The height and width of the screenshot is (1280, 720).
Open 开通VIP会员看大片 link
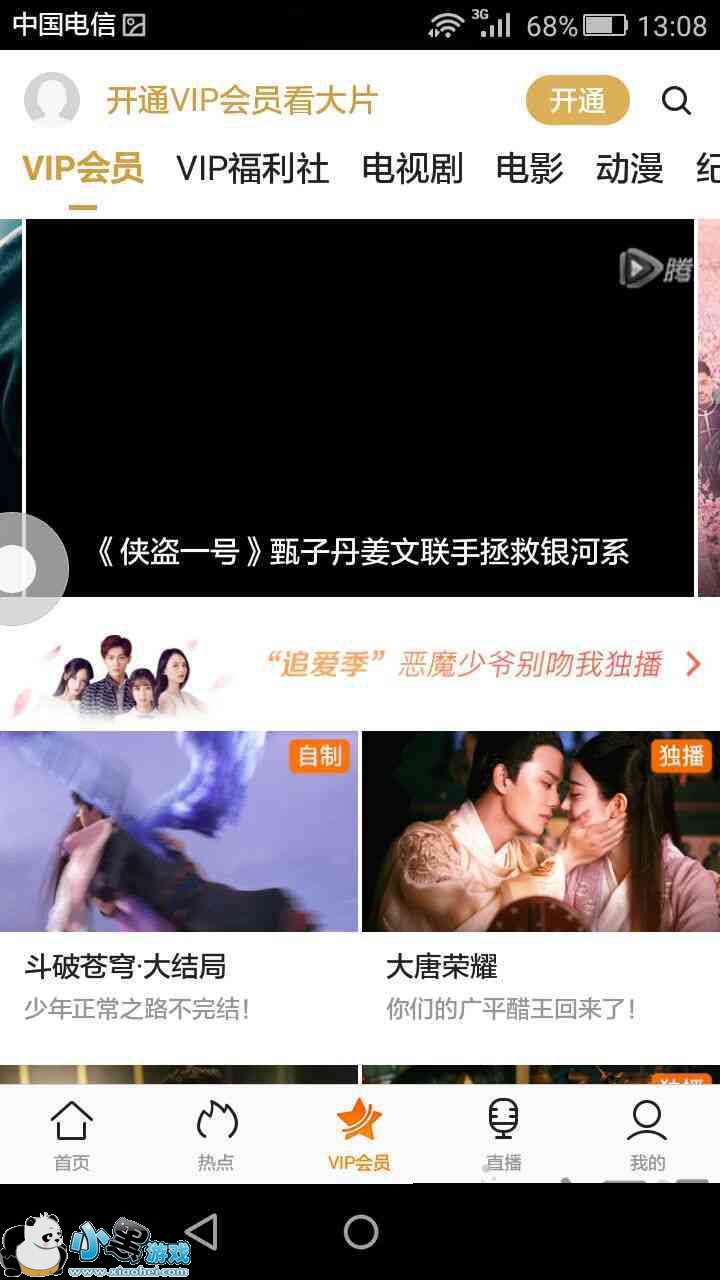[x=243, y=101]
